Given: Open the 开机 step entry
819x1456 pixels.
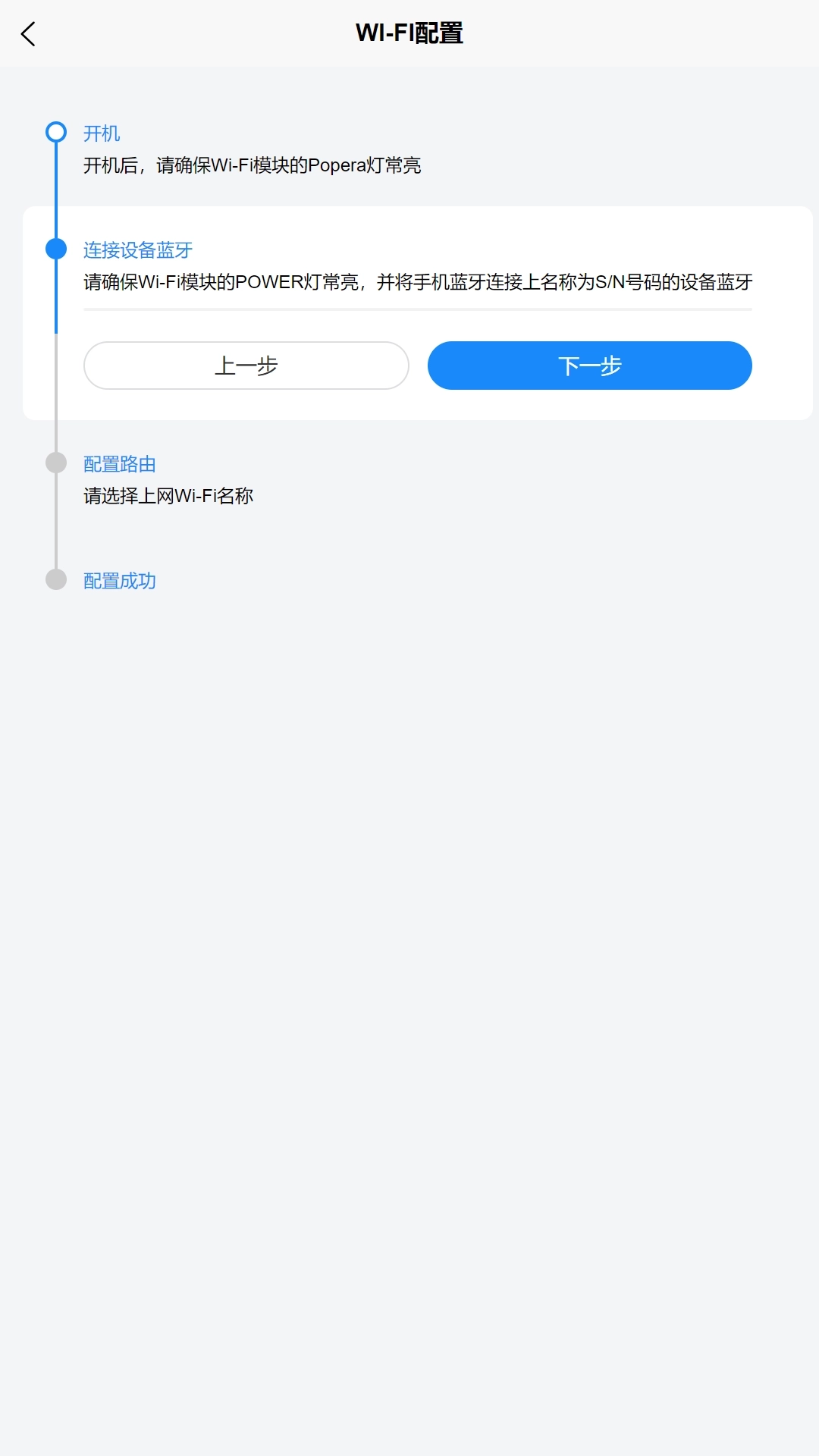Looking at the screenshot, I should pyautogui.click(x=102, y=133).
